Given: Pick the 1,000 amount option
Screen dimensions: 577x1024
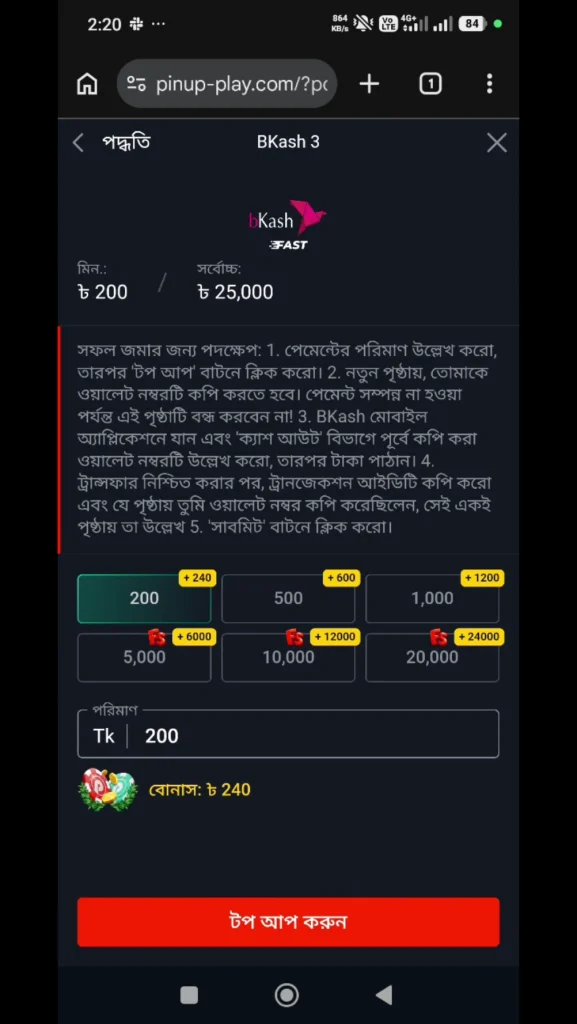Looking at the screenshot, I should [432, 599].
